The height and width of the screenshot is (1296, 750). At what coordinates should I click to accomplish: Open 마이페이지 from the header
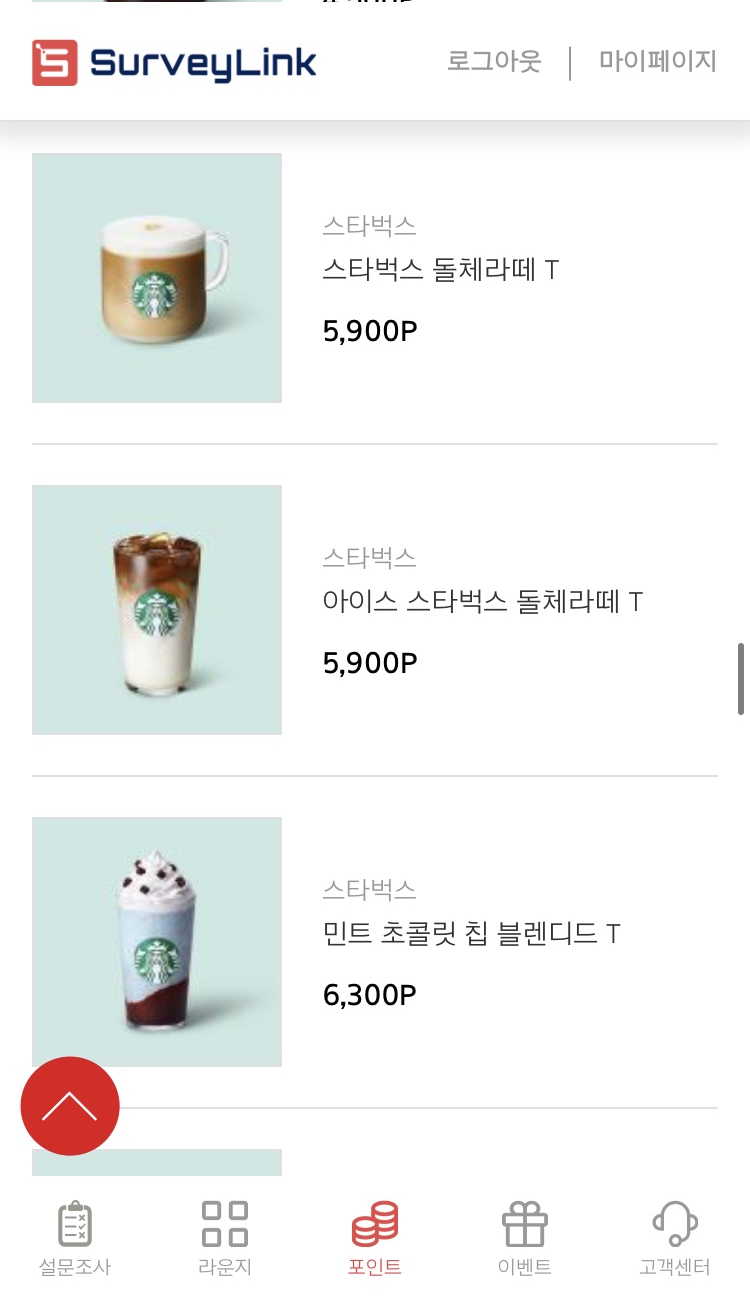click(658, 61)
